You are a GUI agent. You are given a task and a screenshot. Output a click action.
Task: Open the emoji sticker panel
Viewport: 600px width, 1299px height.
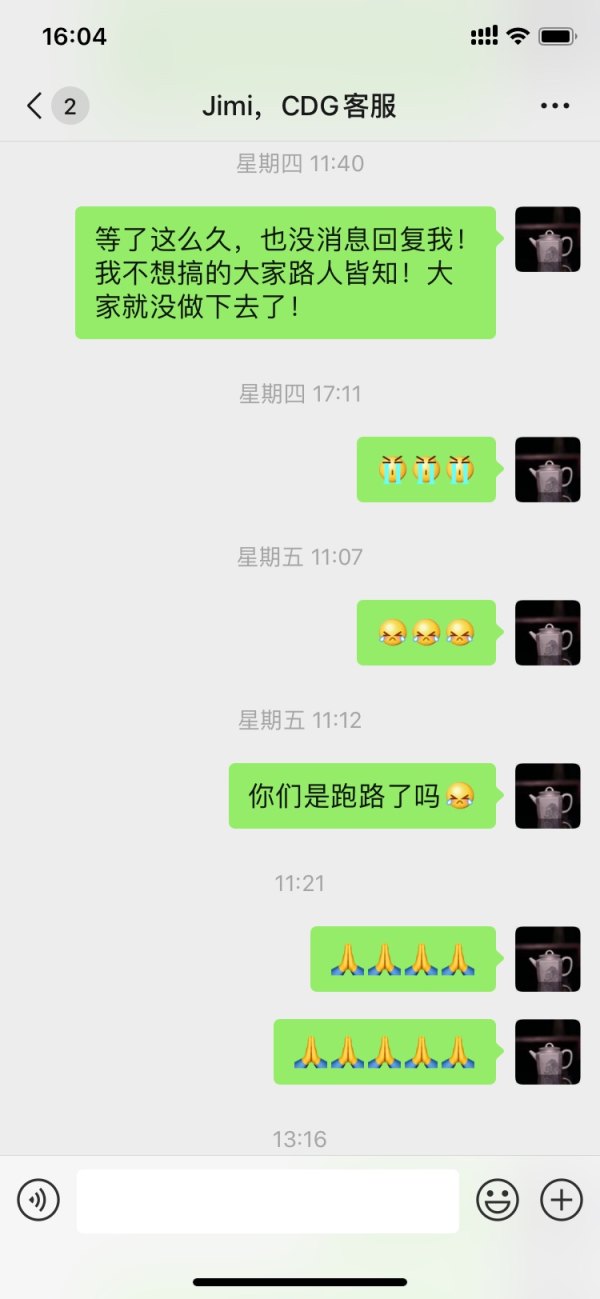point(497,1199)
